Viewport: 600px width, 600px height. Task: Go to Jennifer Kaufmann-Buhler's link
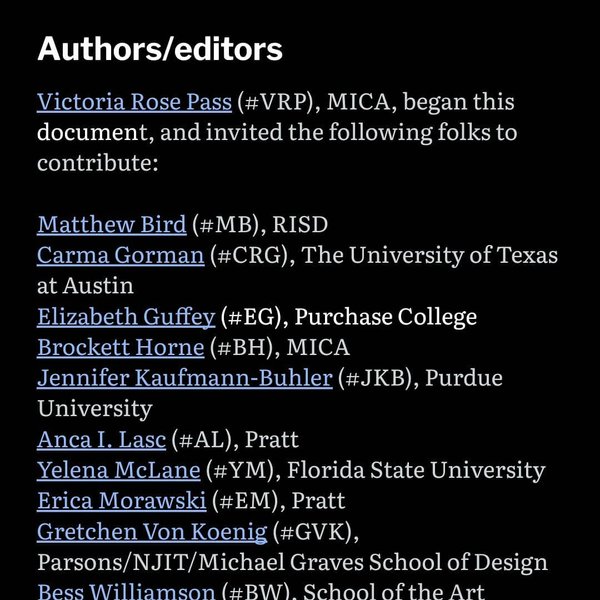point(184,378)
